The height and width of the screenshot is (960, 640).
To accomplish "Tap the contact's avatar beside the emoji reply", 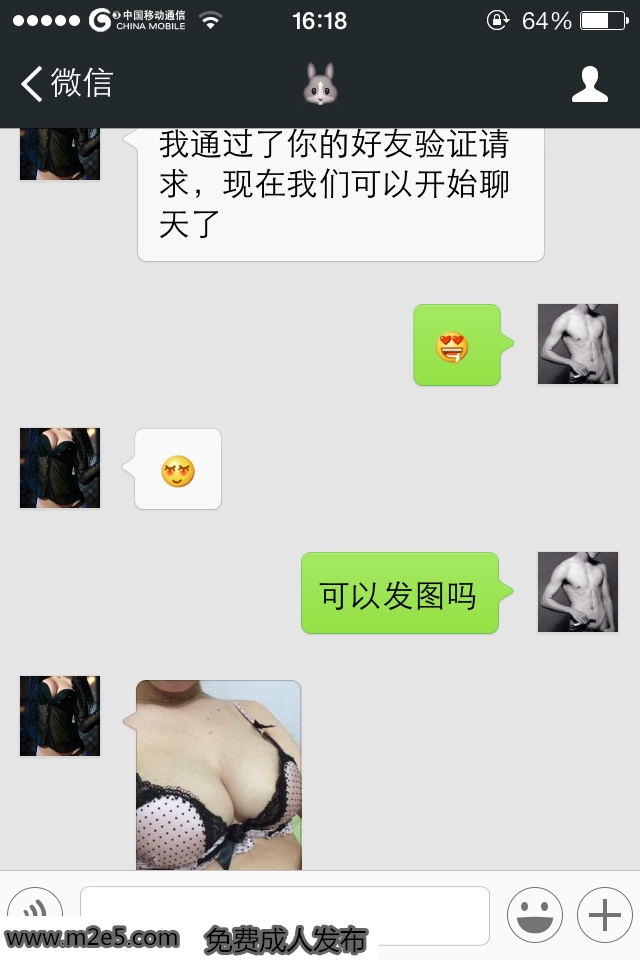I will (x=60, y=468).
